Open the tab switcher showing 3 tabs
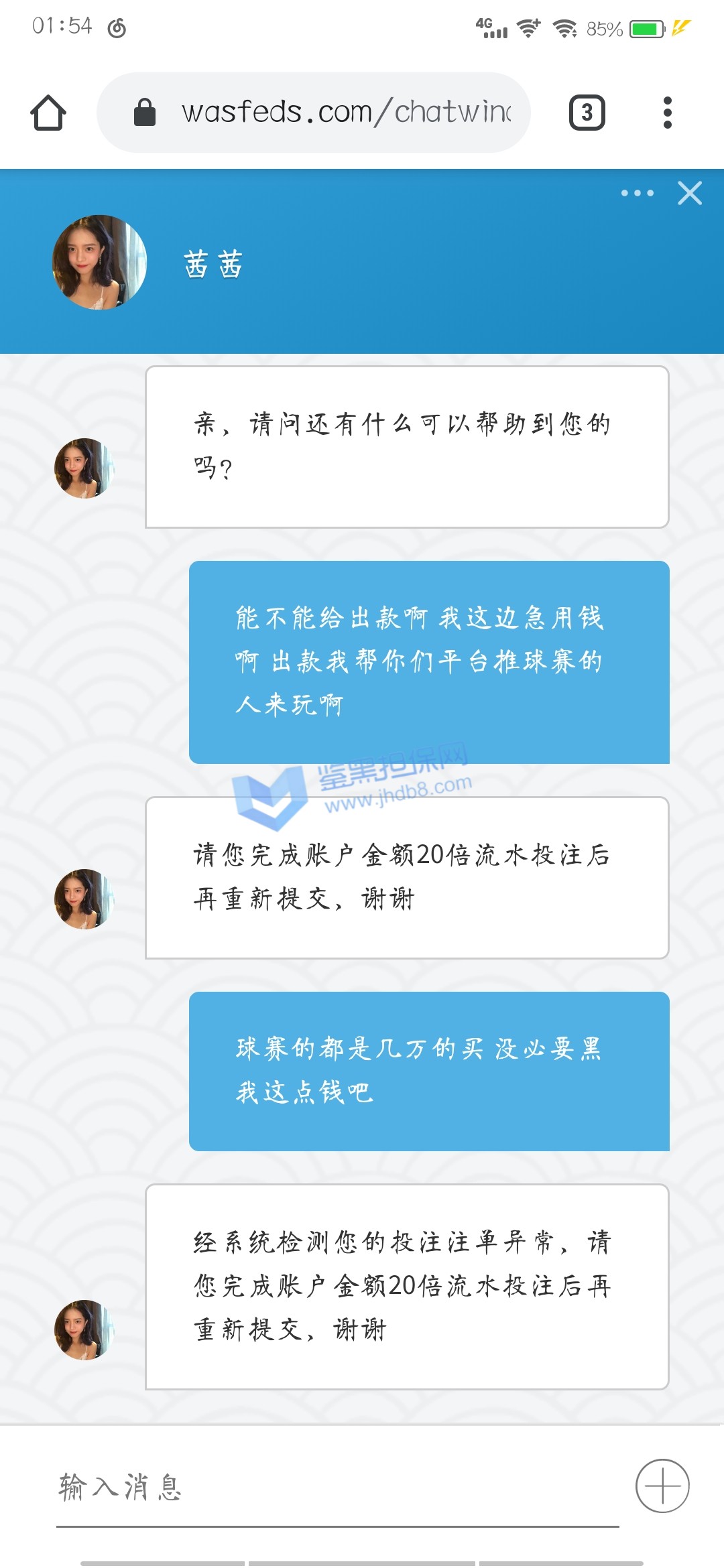 pyautogui.click(x=587, y=113)
